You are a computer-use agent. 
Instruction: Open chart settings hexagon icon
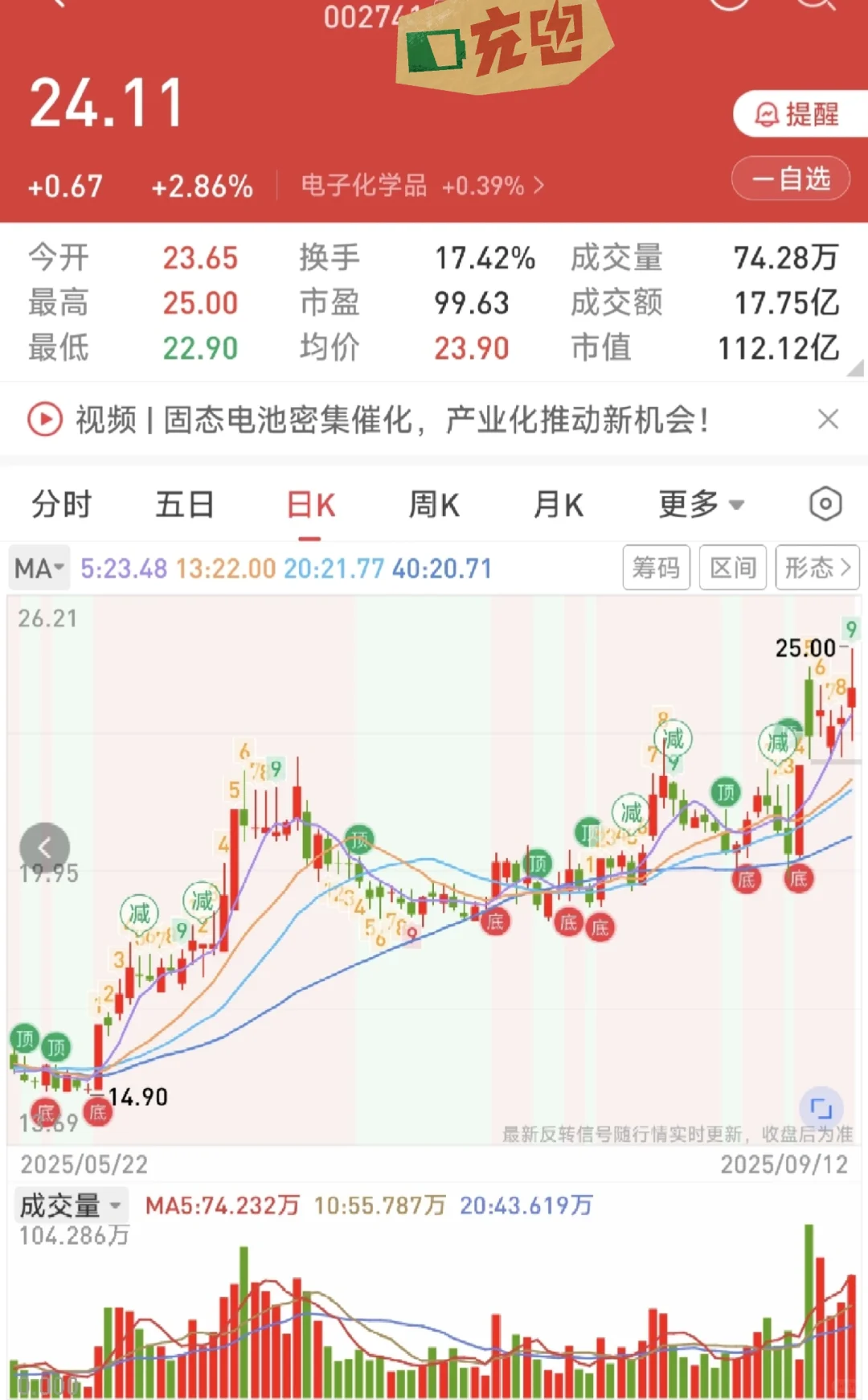coord(825,505)
